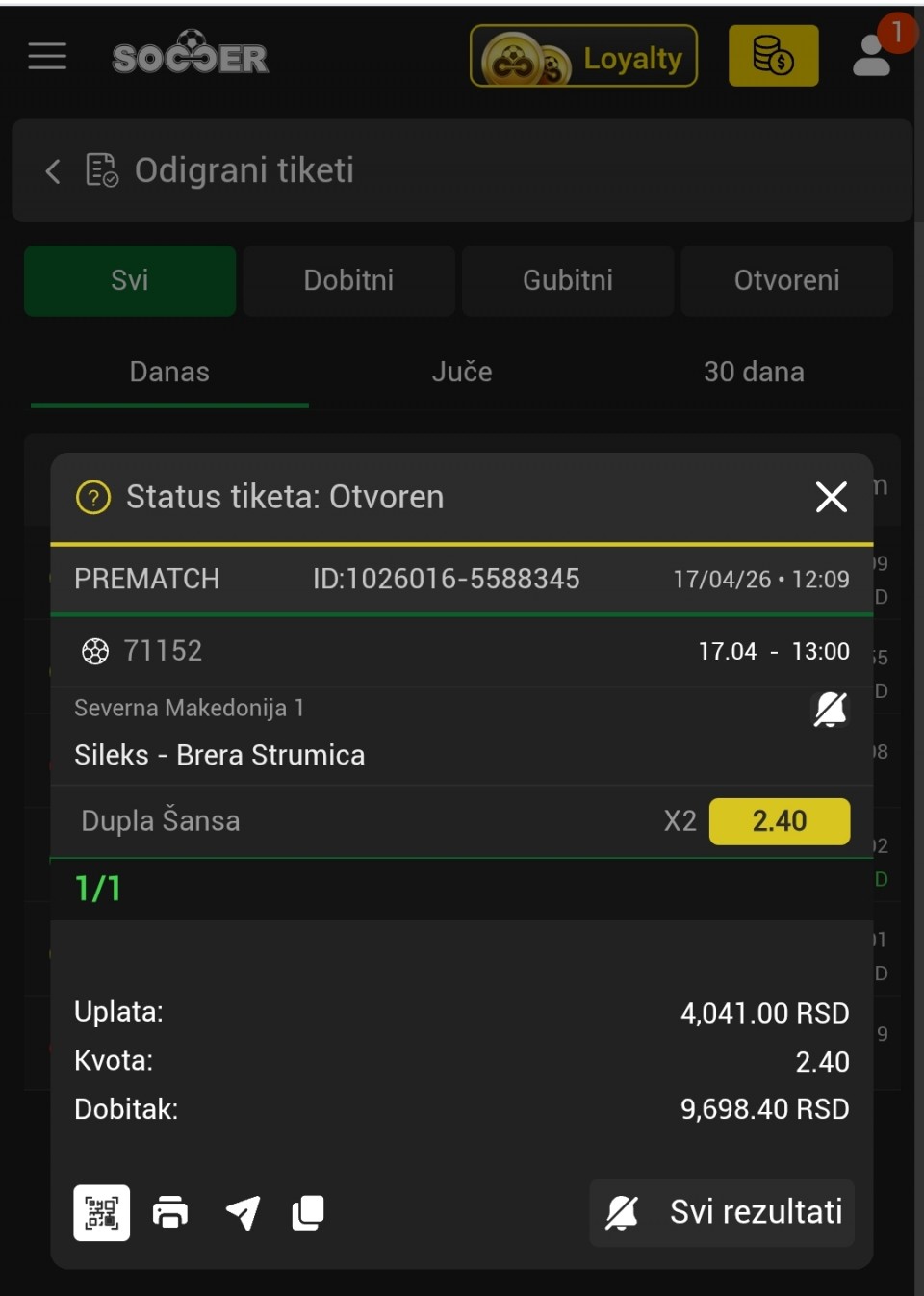
Task: Show Otvoreni tickets
Action: click(786, 280)
